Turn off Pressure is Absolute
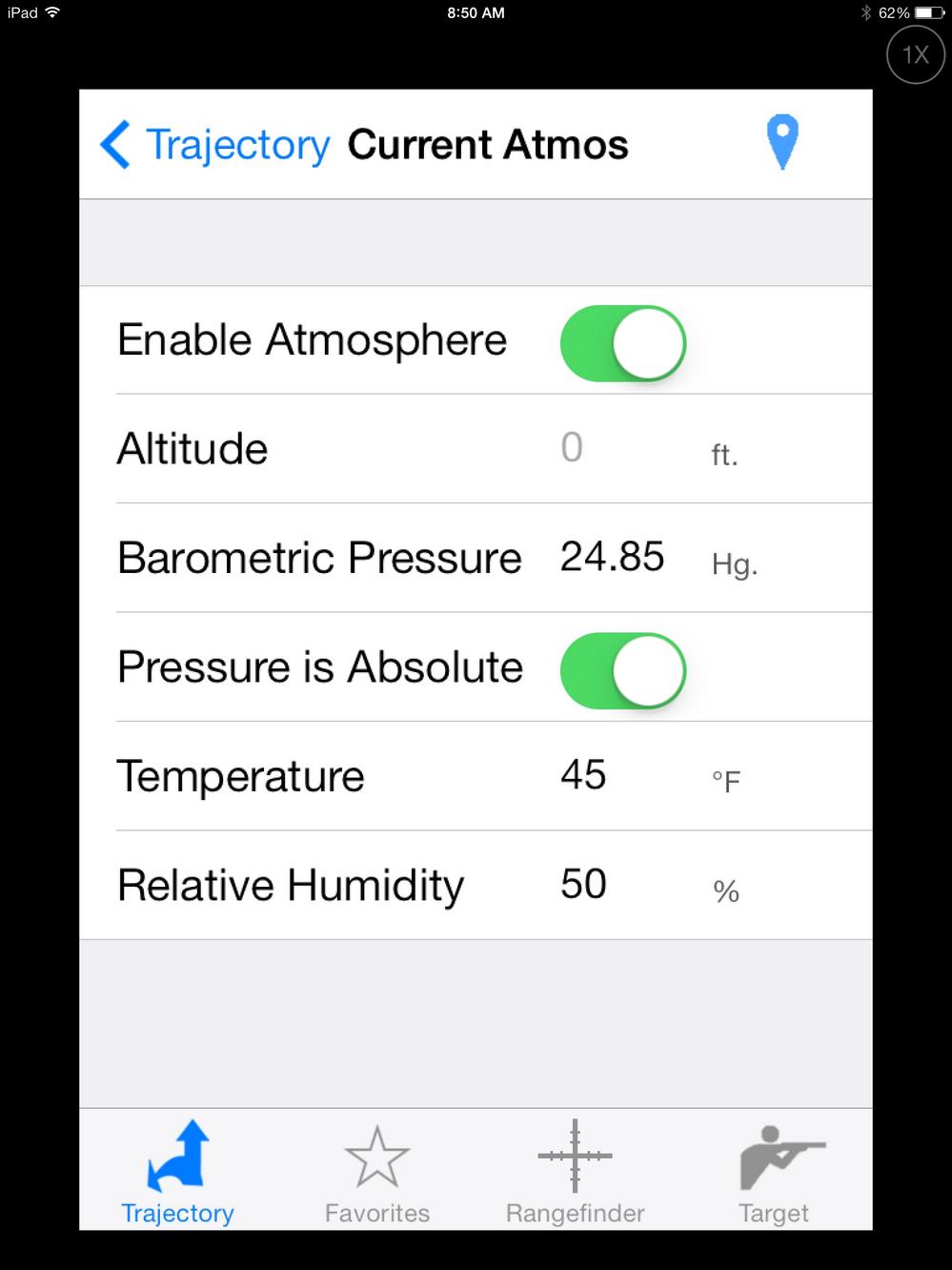 tap(622, 670)
